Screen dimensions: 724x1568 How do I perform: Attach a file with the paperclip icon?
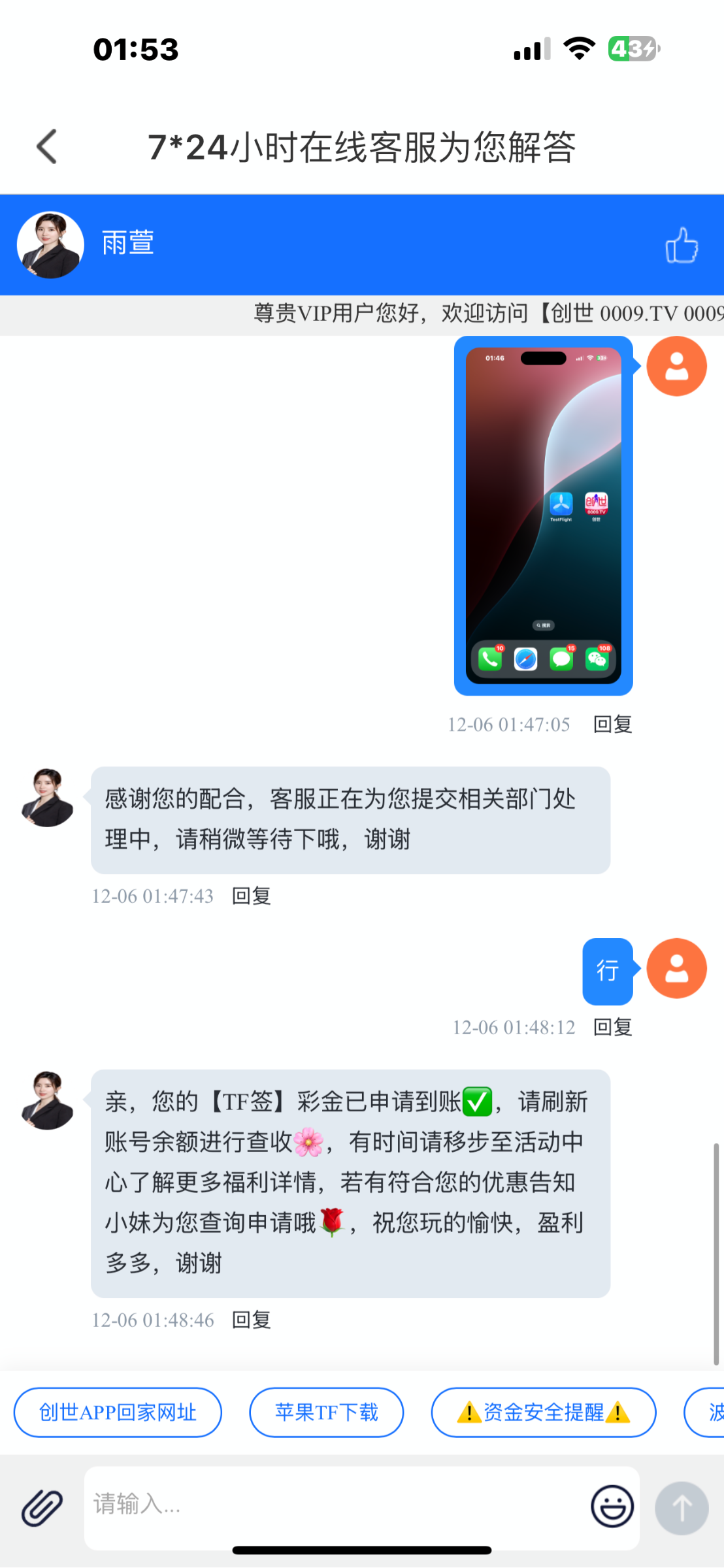42,1508
